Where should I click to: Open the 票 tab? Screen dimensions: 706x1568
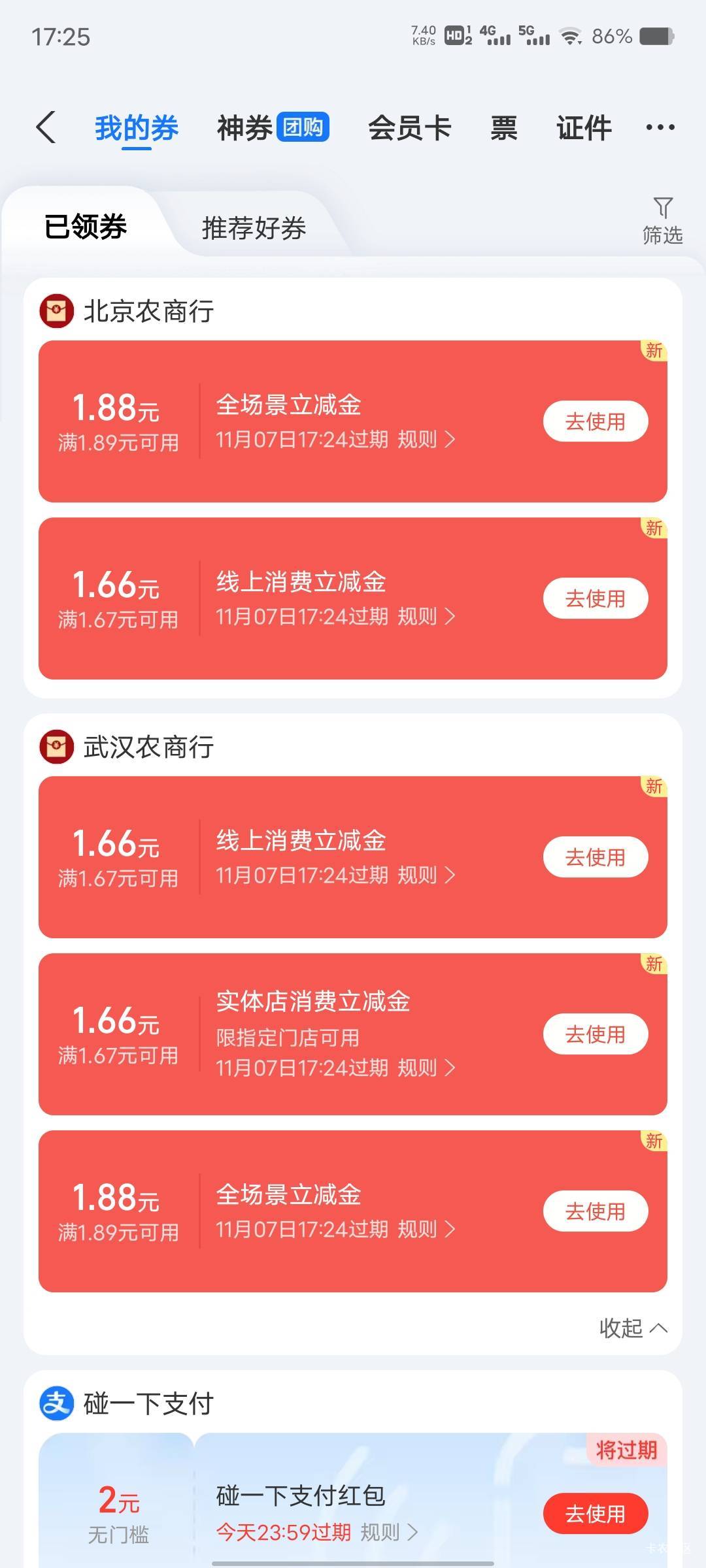[x=503, y=127]
